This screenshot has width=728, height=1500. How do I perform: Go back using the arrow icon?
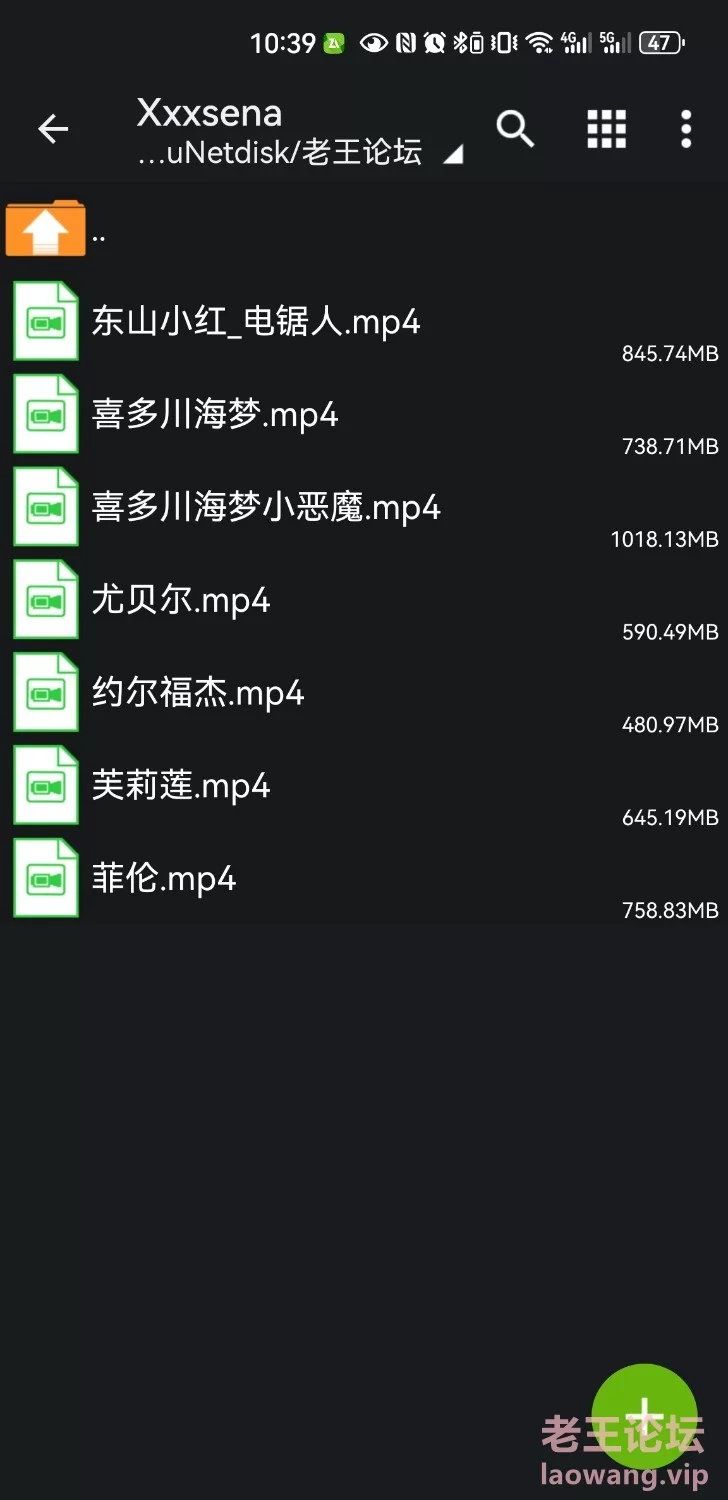click(53, 129)
